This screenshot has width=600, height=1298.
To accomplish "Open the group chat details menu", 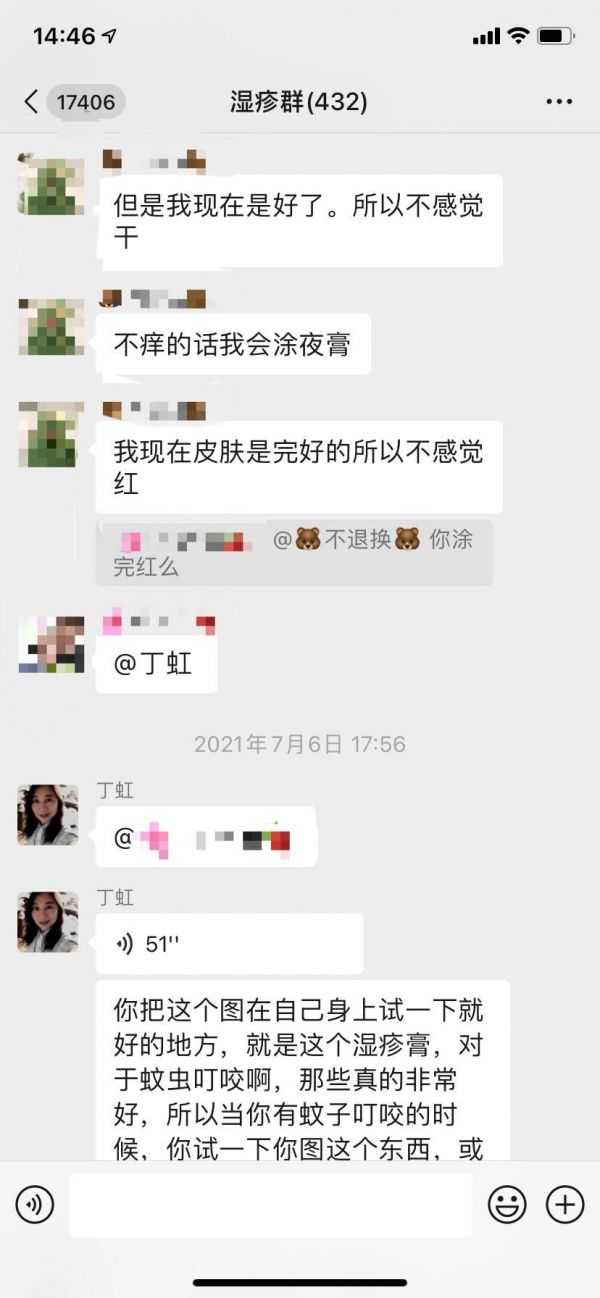I will [558, 101].
